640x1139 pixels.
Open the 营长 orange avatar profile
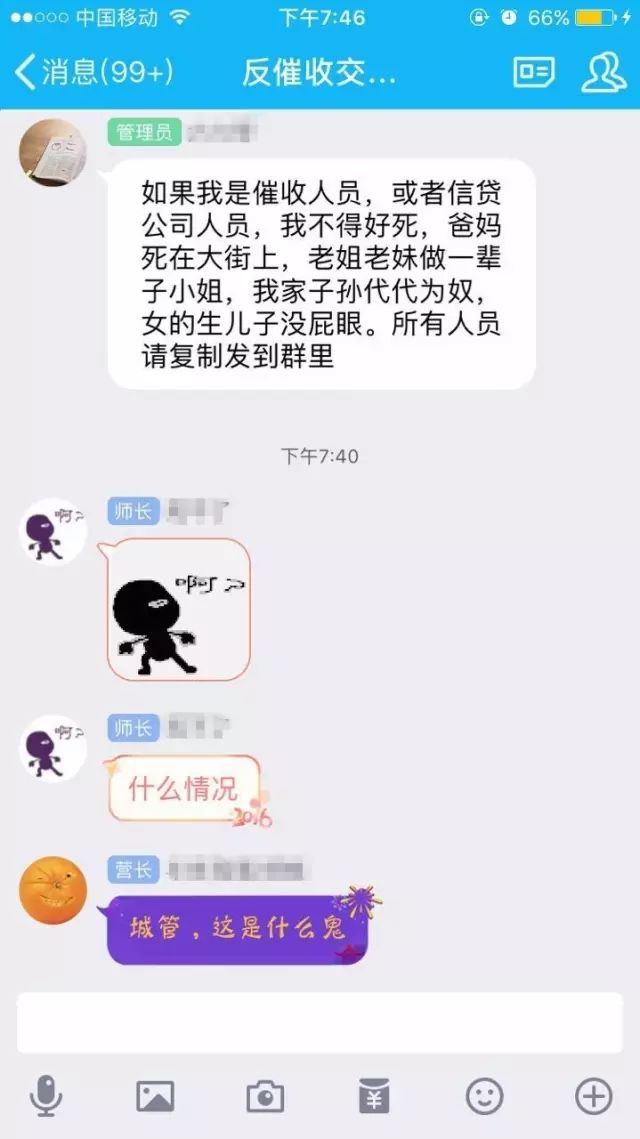pos(53,890)
